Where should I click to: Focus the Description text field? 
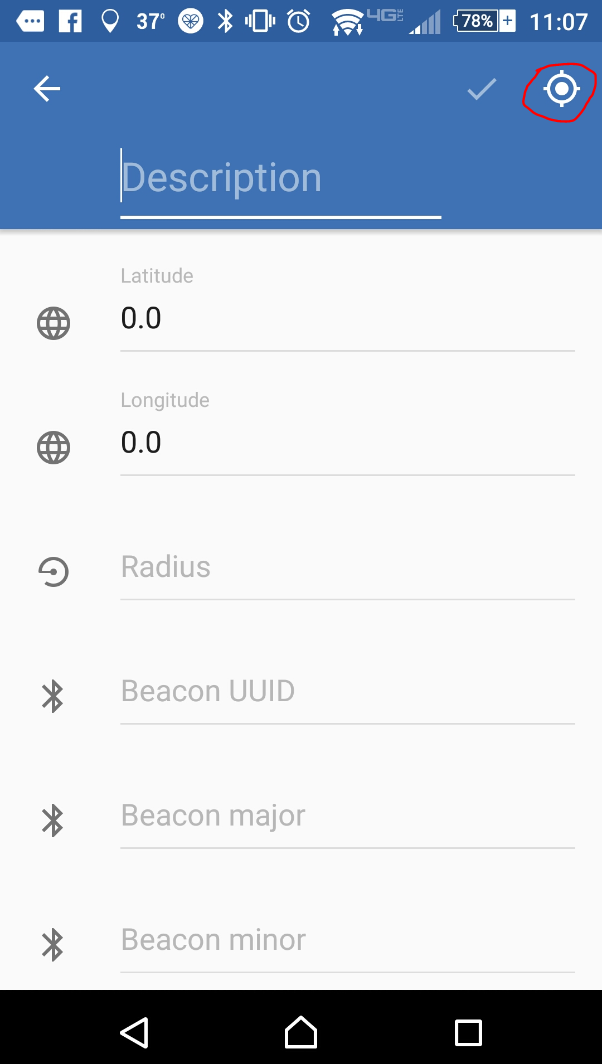coord(280,179)
